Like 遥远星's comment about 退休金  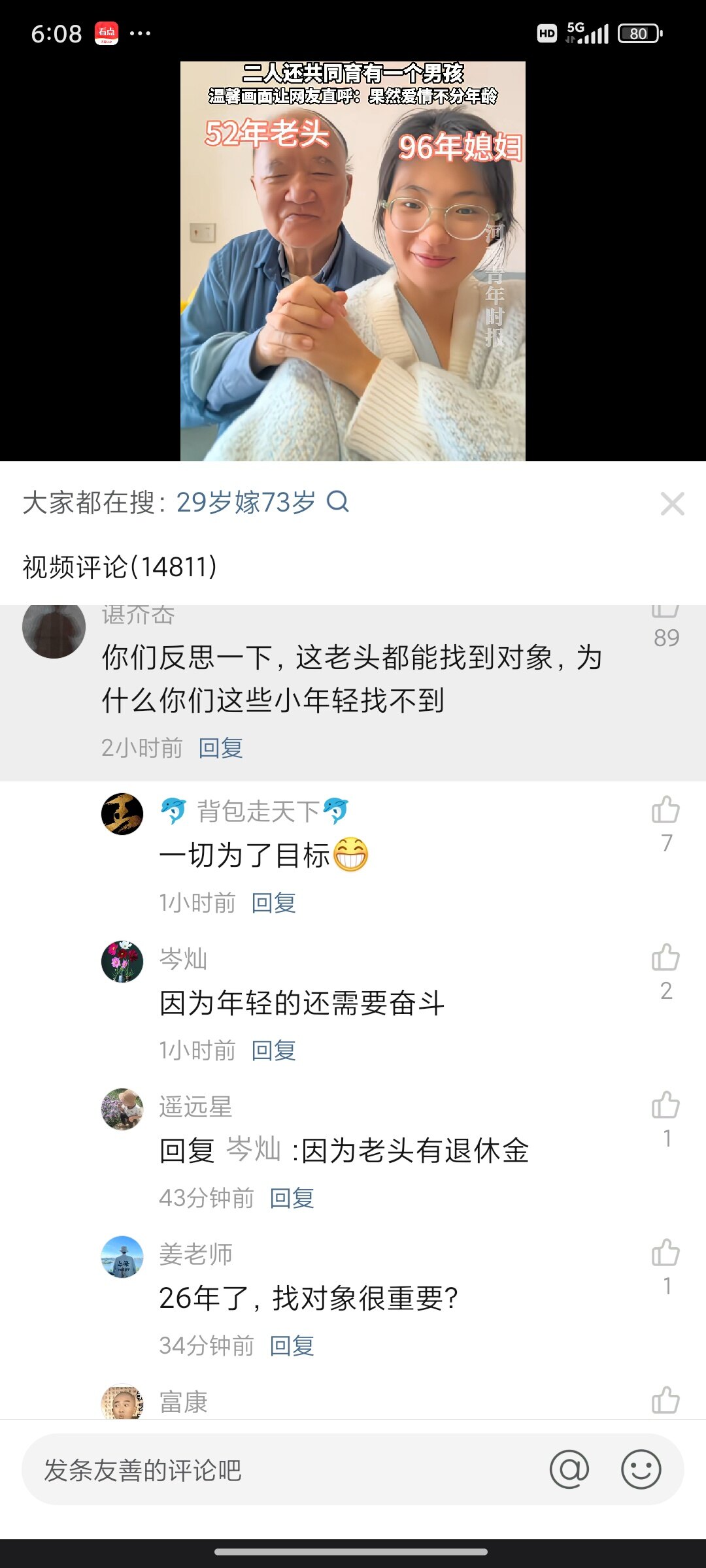click(665, 1105)
